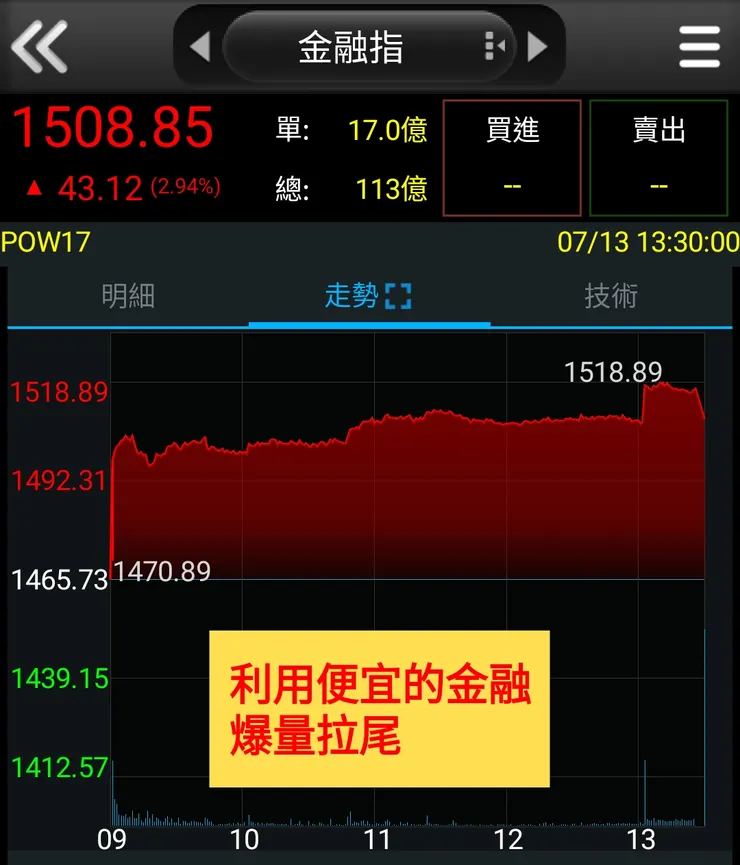The height and width of the screenshot is (865, 740).
Task: Tap the 賣出 sell button
Action: coord(660,158)
